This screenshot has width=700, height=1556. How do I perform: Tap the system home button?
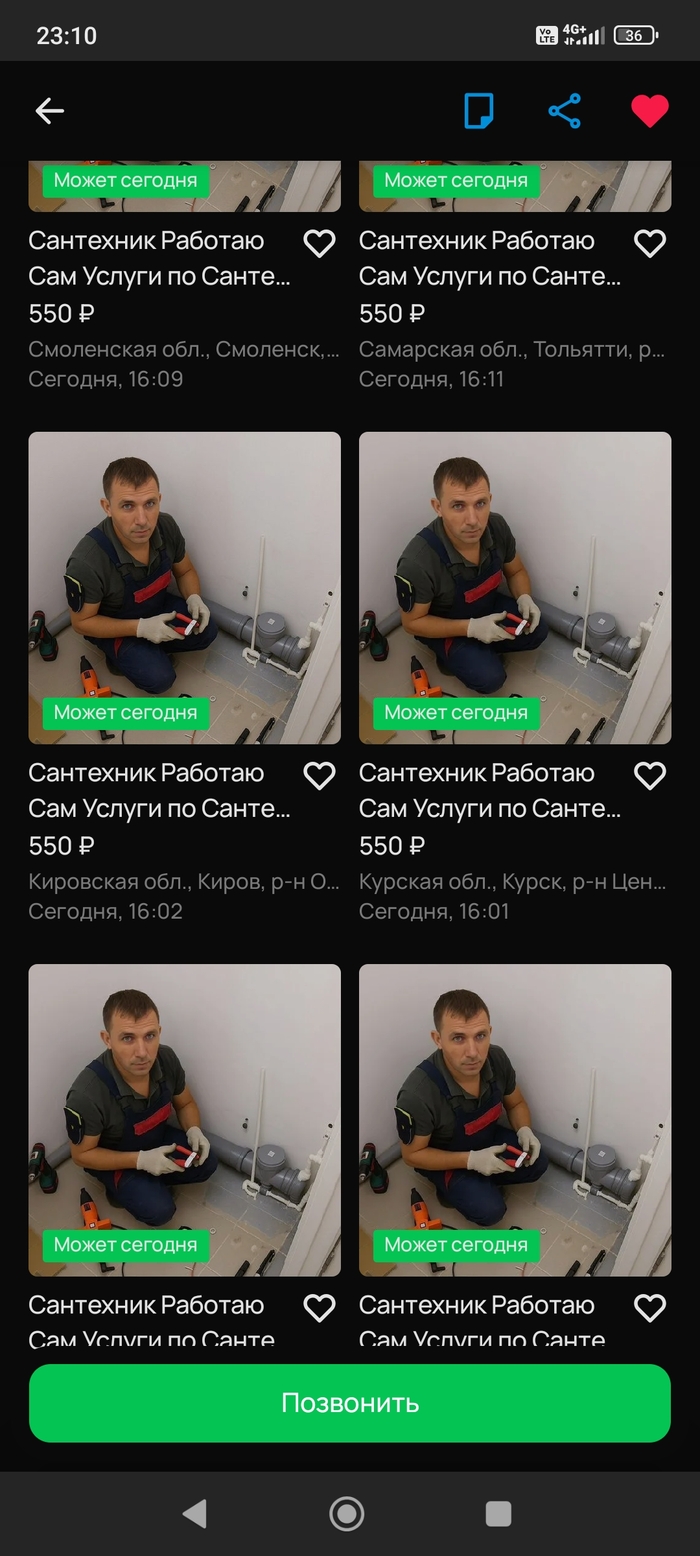pos(347,1513)
